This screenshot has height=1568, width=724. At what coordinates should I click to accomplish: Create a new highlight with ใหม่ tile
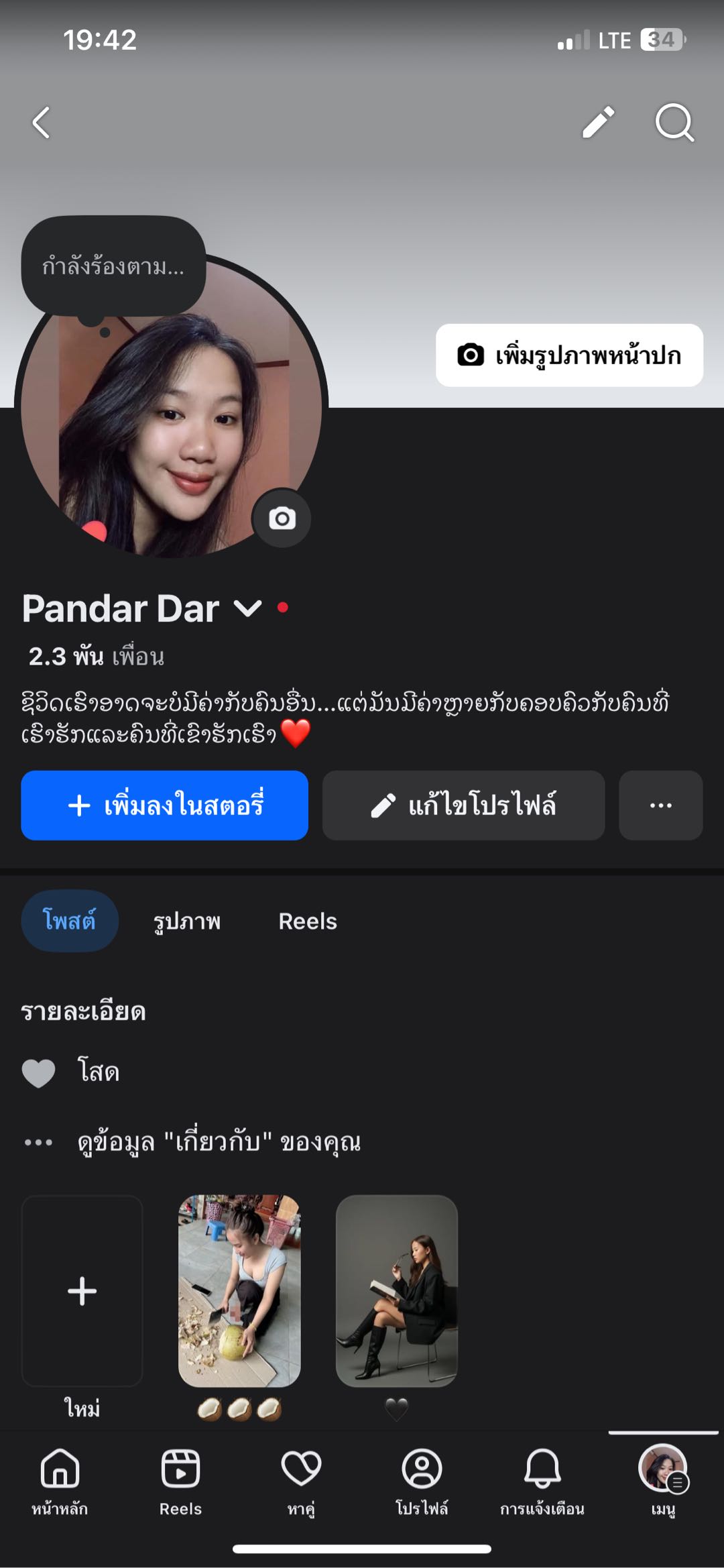82,1291
